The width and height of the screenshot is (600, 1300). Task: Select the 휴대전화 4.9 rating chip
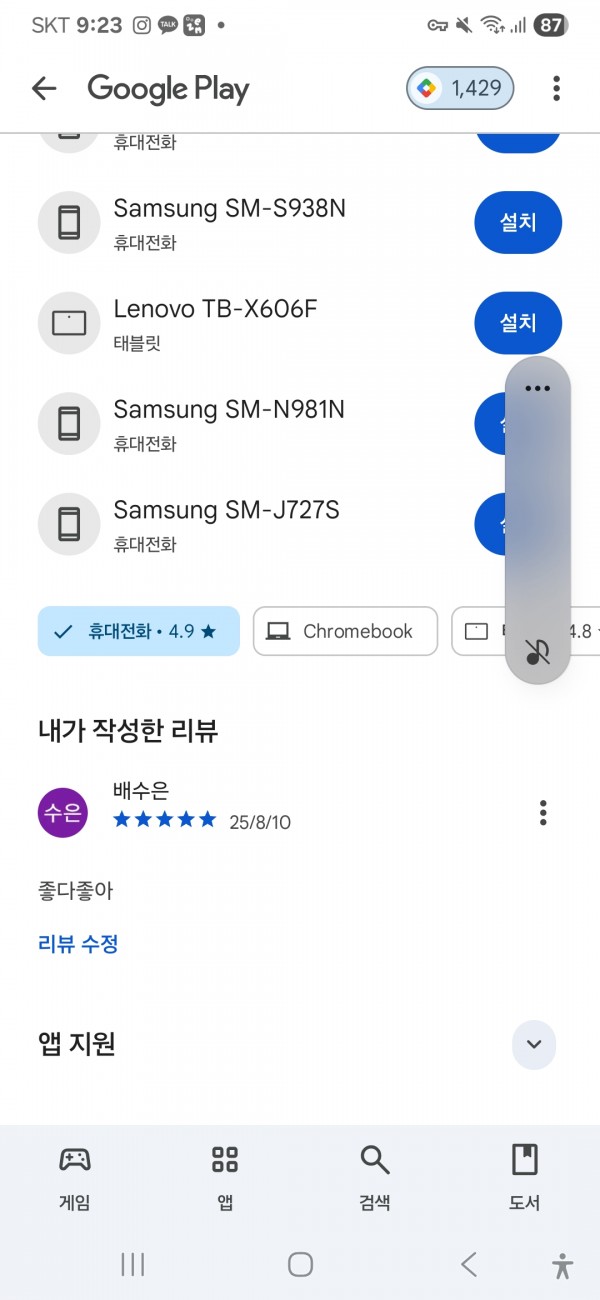click(139, 631)
